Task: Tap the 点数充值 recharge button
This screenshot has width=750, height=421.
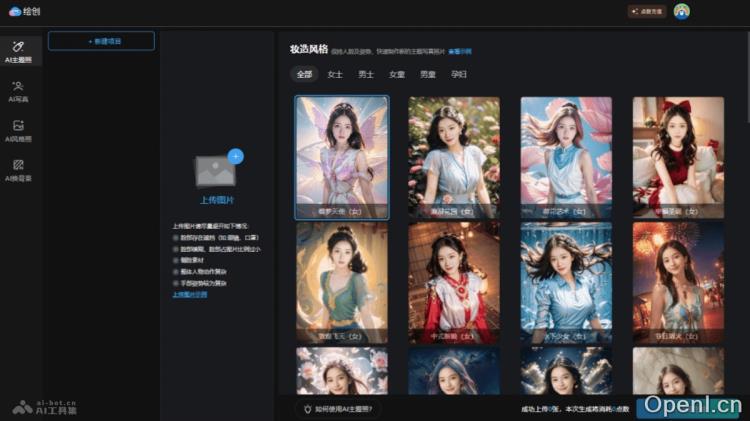Action: pyautogui.click(x=646, y=11)
